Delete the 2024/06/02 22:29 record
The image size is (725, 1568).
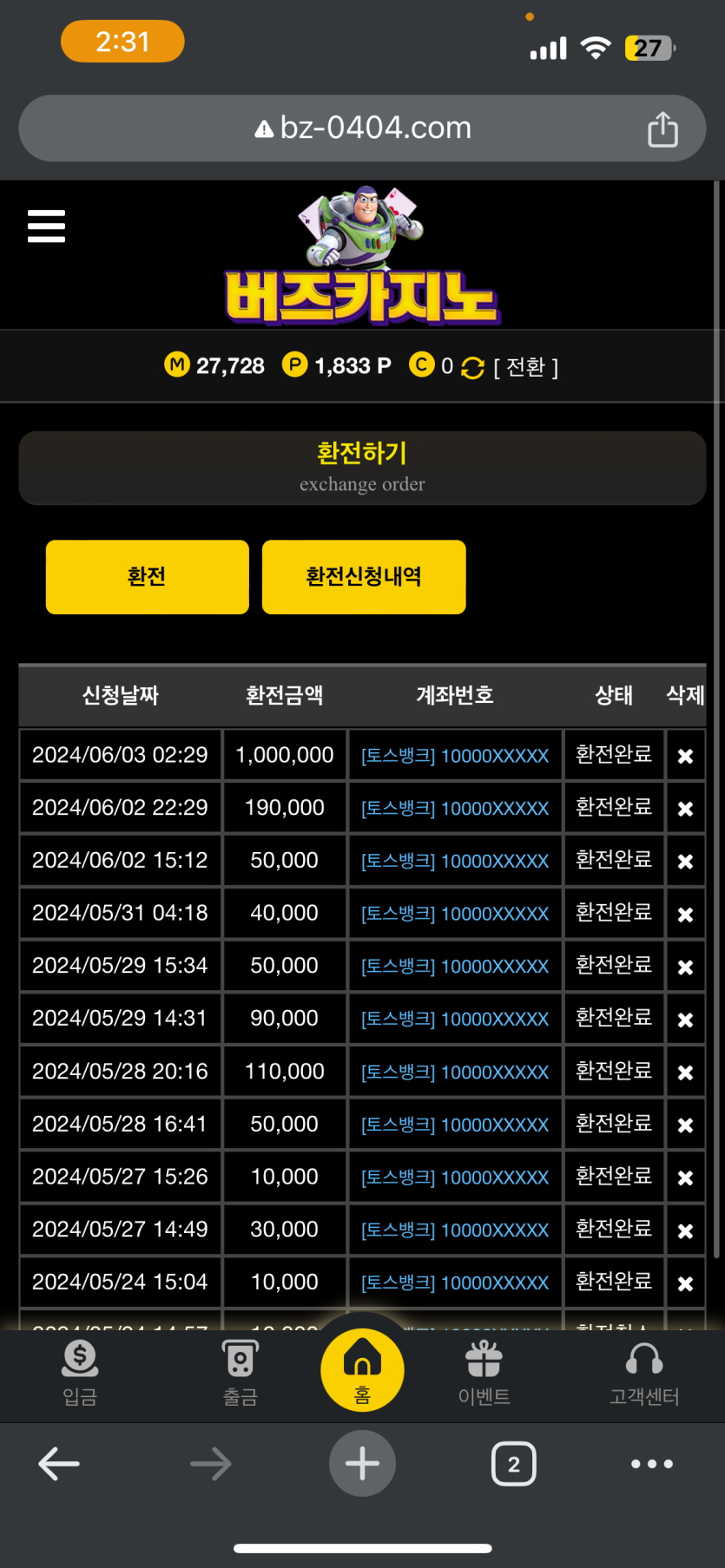point(685,809)
